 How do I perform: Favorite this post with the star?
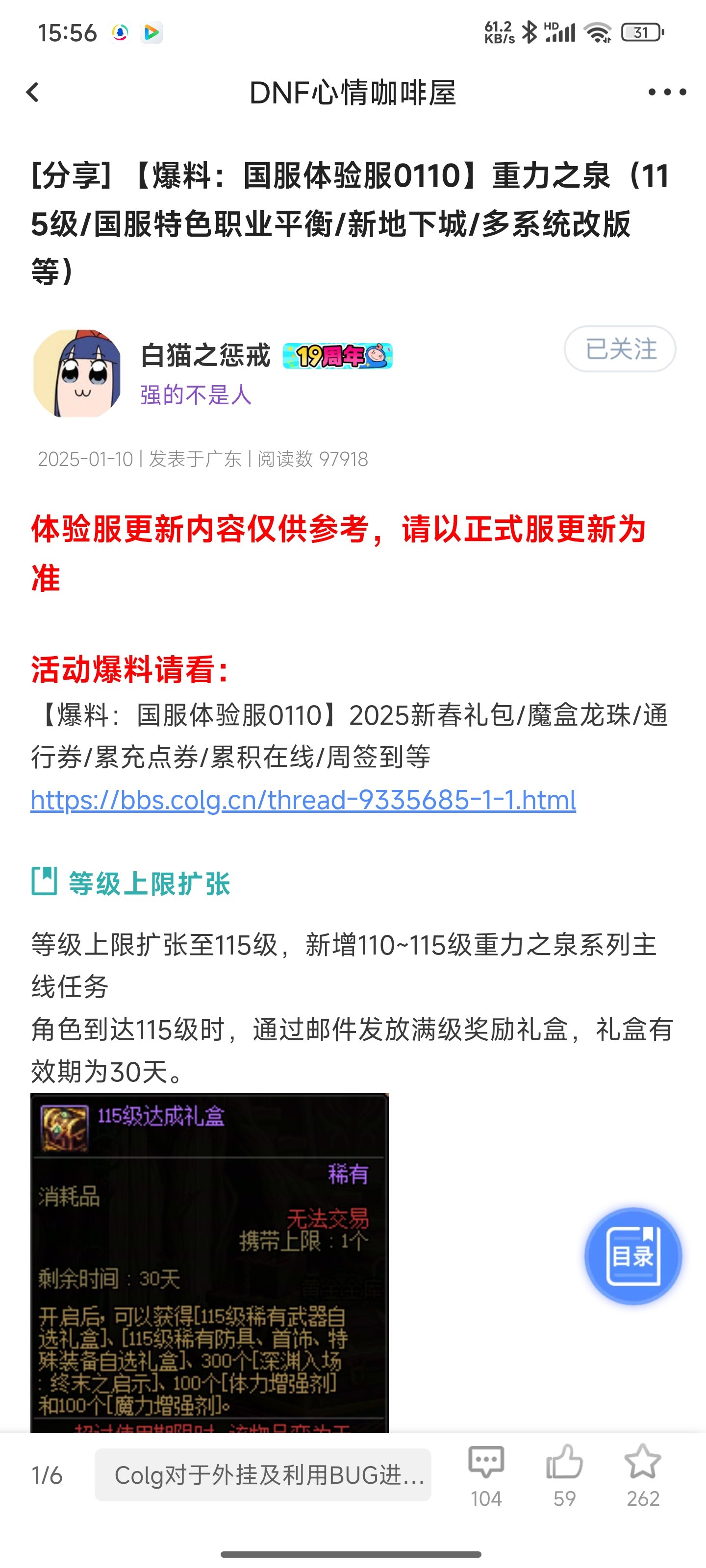[643, 1474]
